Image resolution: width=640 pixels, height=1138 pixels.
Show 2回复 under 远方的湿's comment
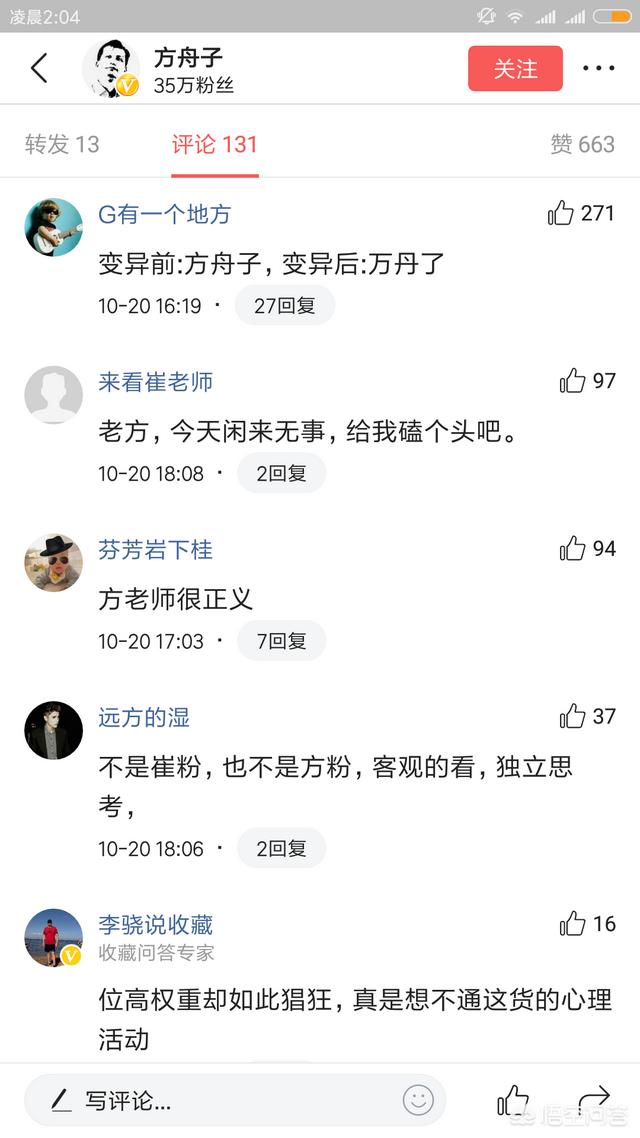click(281, 849)
